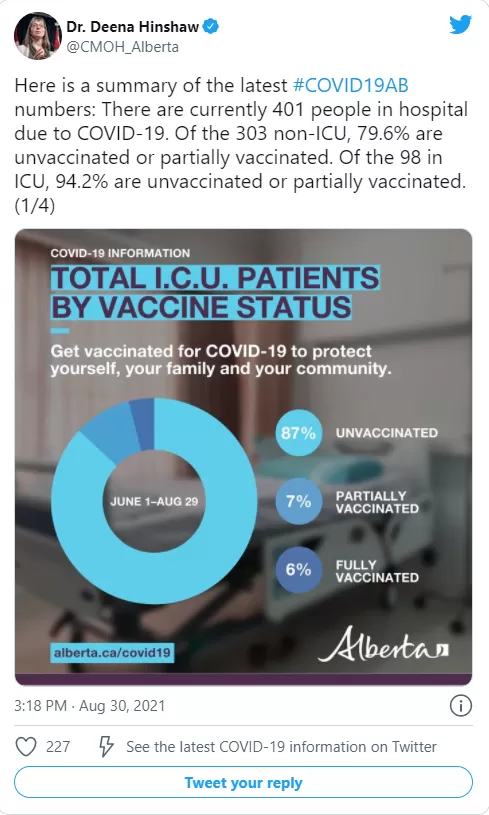This screenshot has width=489, height=815.
Task: Tap the Tweet your reply button
Action: point(243,783)
